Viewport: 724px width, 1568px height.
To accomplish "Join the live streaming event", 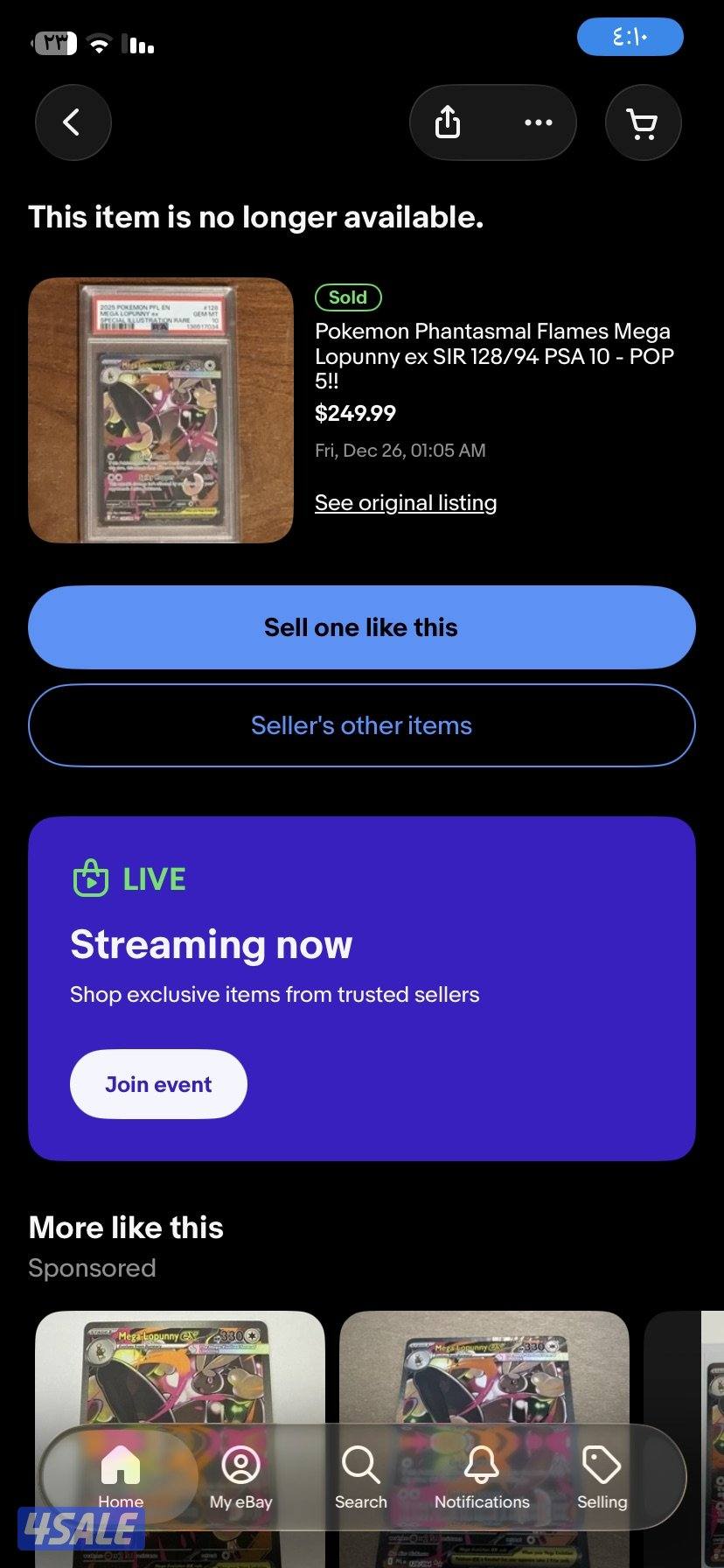I will (x=158, y=1084).
